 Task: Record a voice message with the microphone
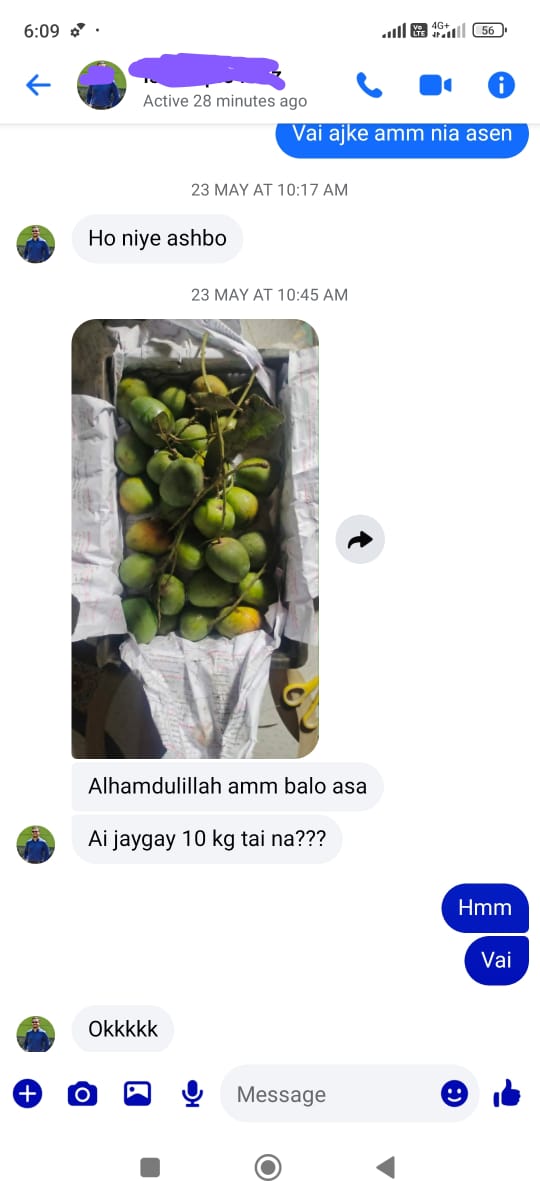click(192, 1094)
